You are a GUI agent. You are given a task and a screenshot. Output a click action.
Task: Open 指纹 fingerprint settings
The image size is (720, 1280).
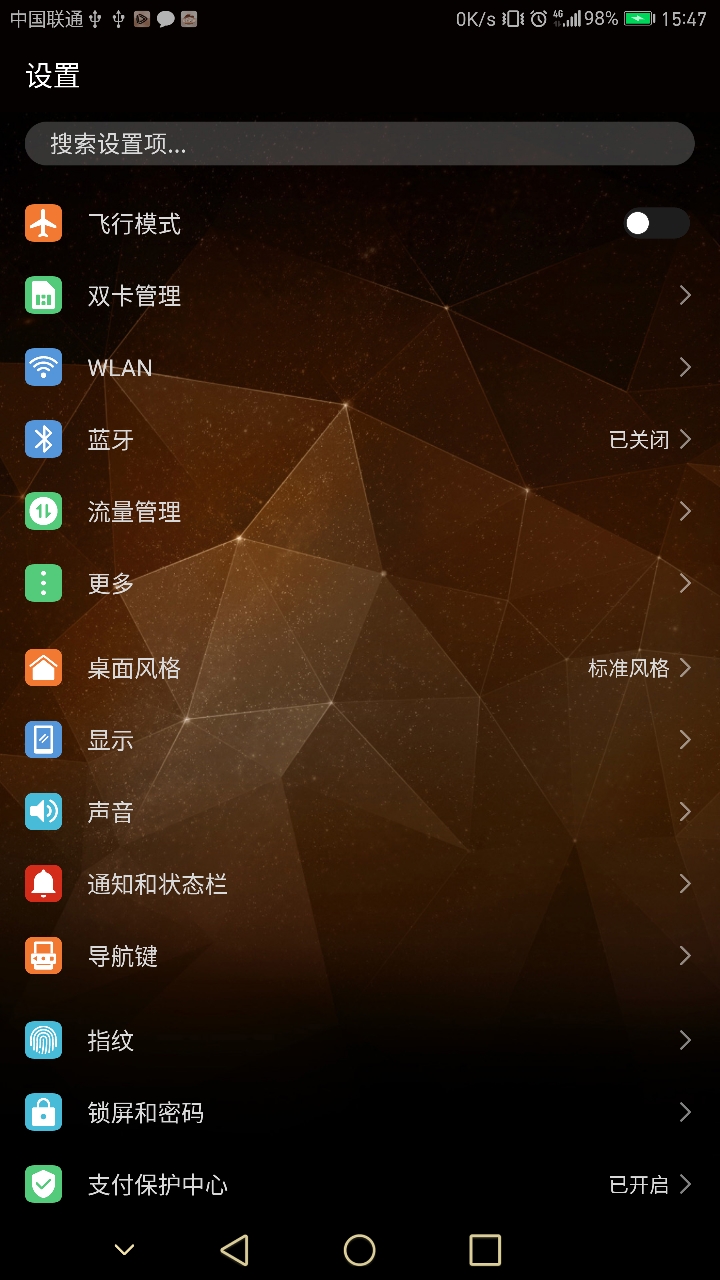click(360, 1040)
